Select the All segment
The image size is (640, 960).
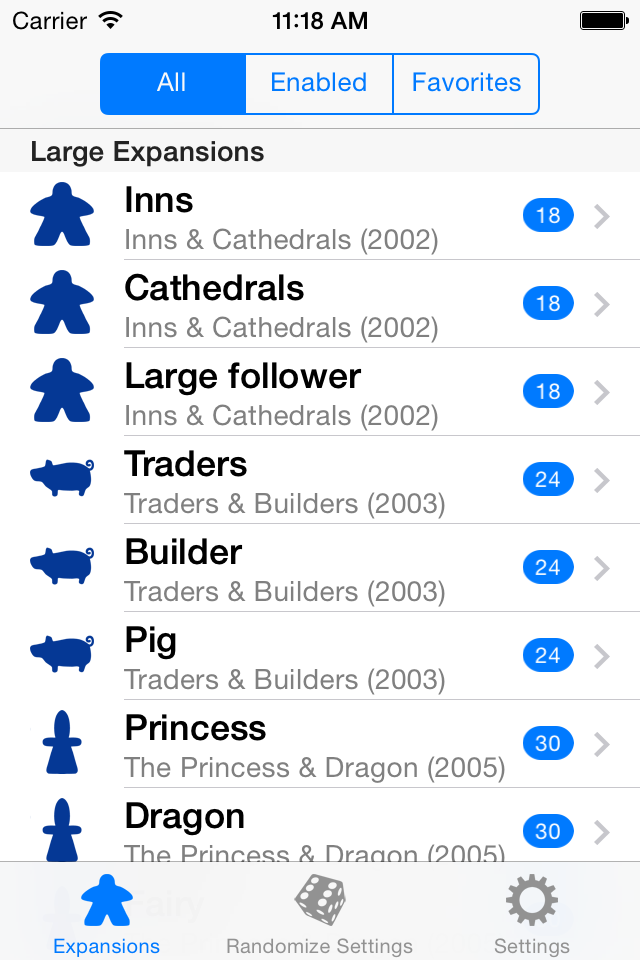coord(172,83)
